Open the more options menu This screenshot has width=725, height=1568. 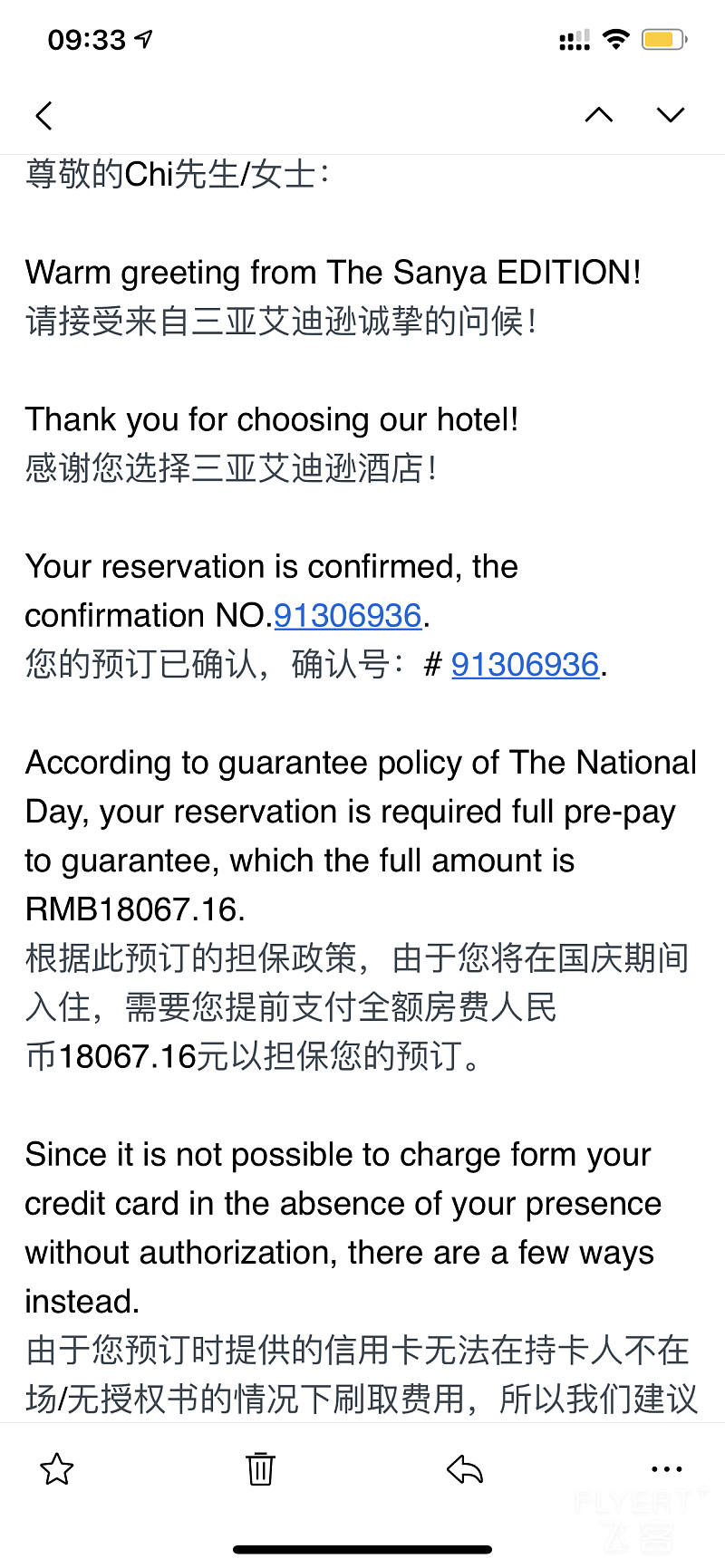(x=667, y=1468)
